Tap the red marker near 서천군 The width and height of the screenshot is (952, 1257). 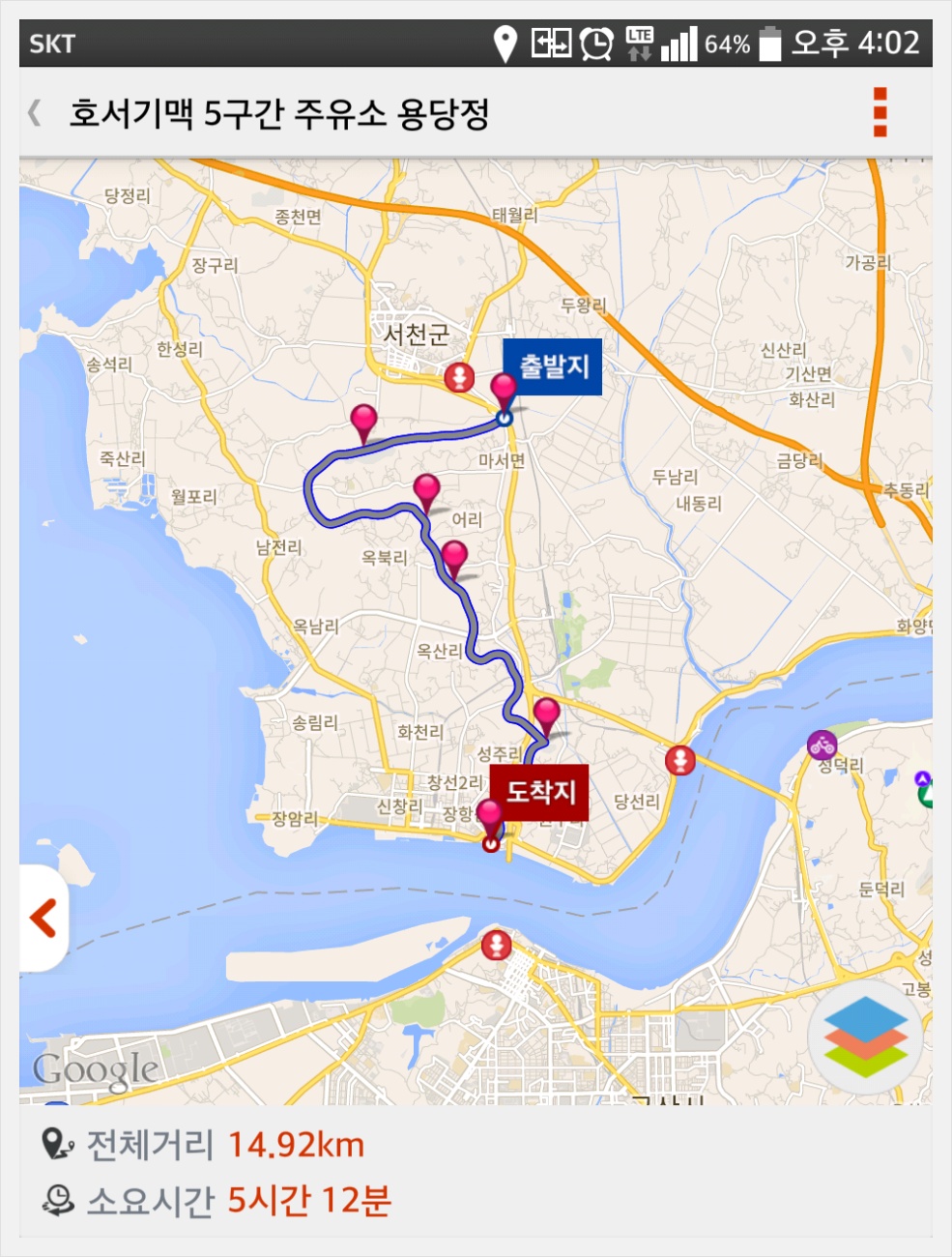[459, 377]
